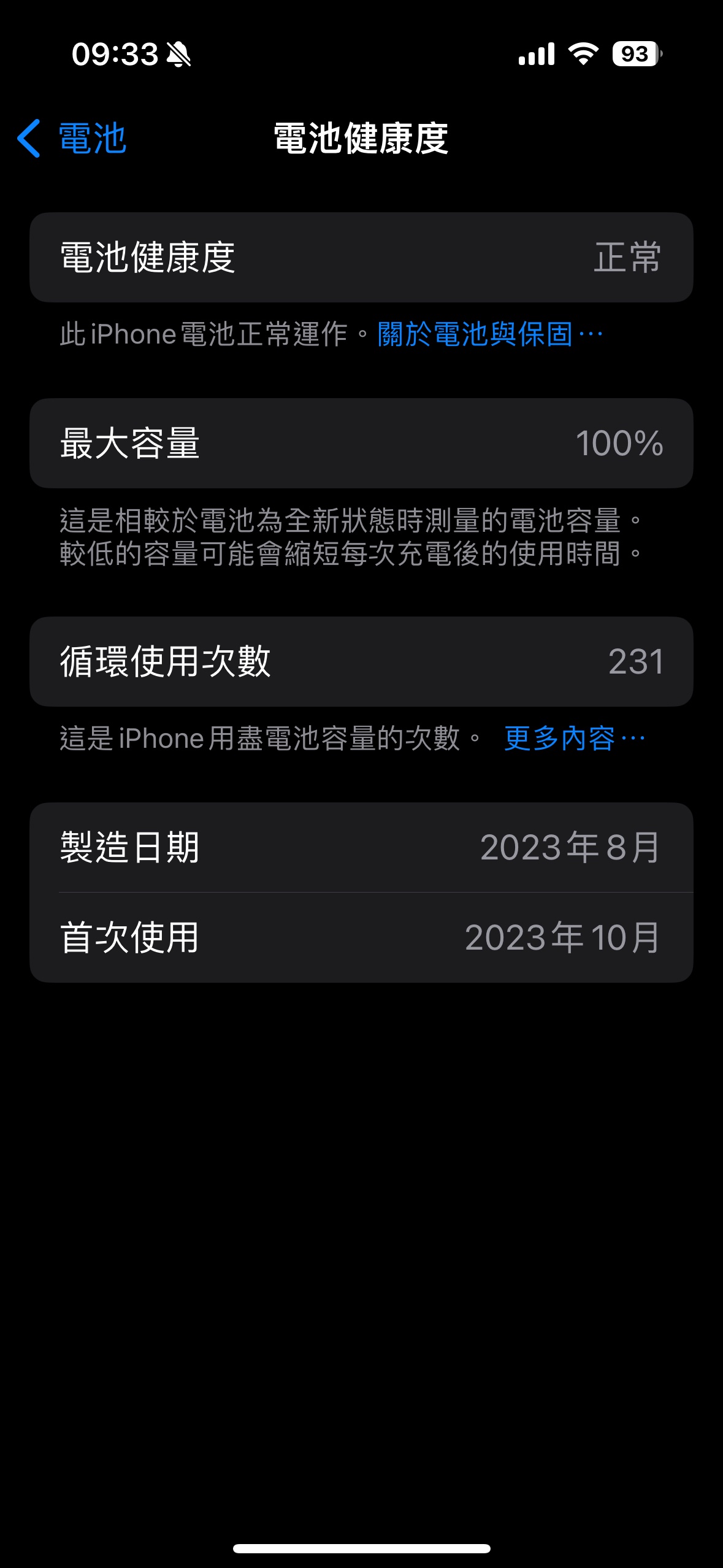Viewport: 723px width, 1568px height.
Task: Go back to the 電池 settings page
Action: (72, 138)
